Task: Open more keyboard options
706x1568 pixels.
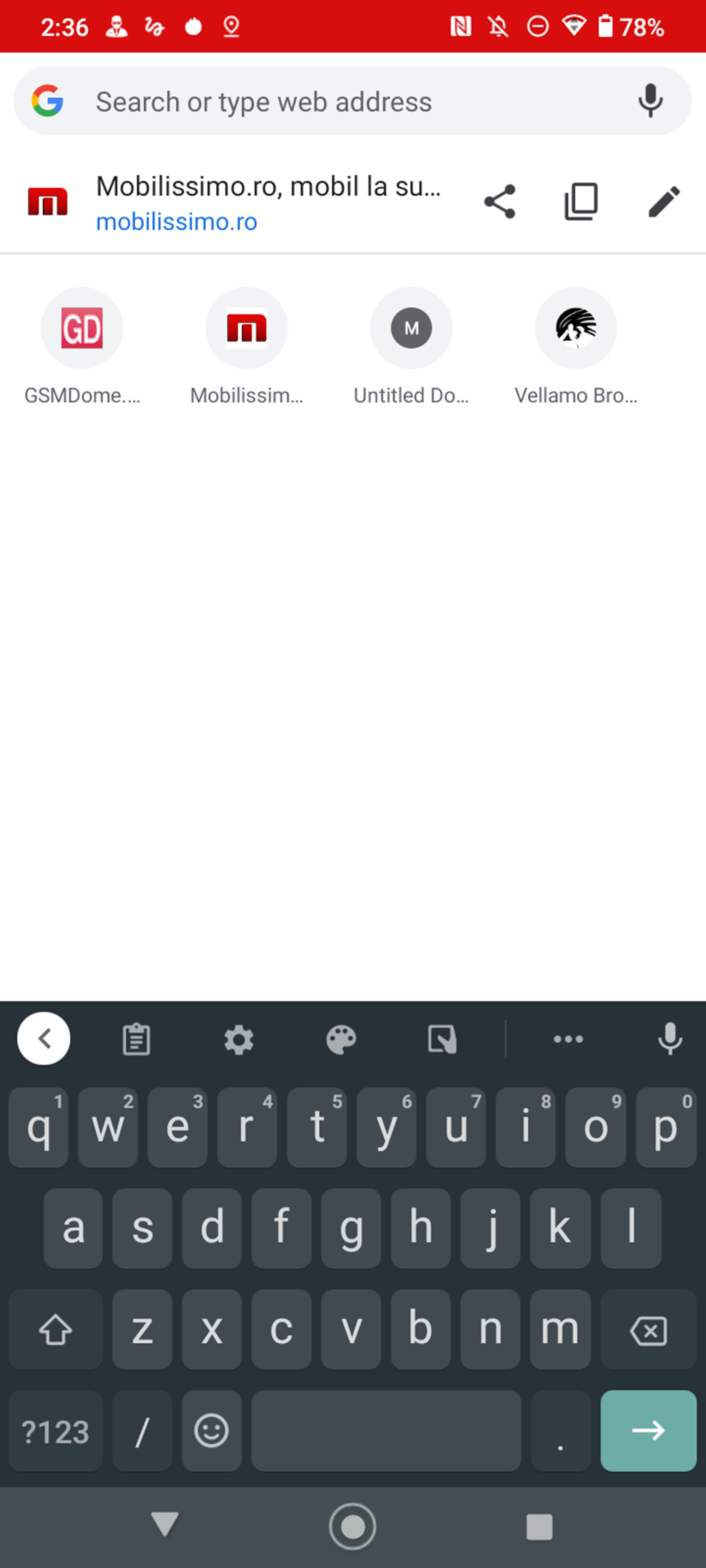Action: tap(568, 1039)
